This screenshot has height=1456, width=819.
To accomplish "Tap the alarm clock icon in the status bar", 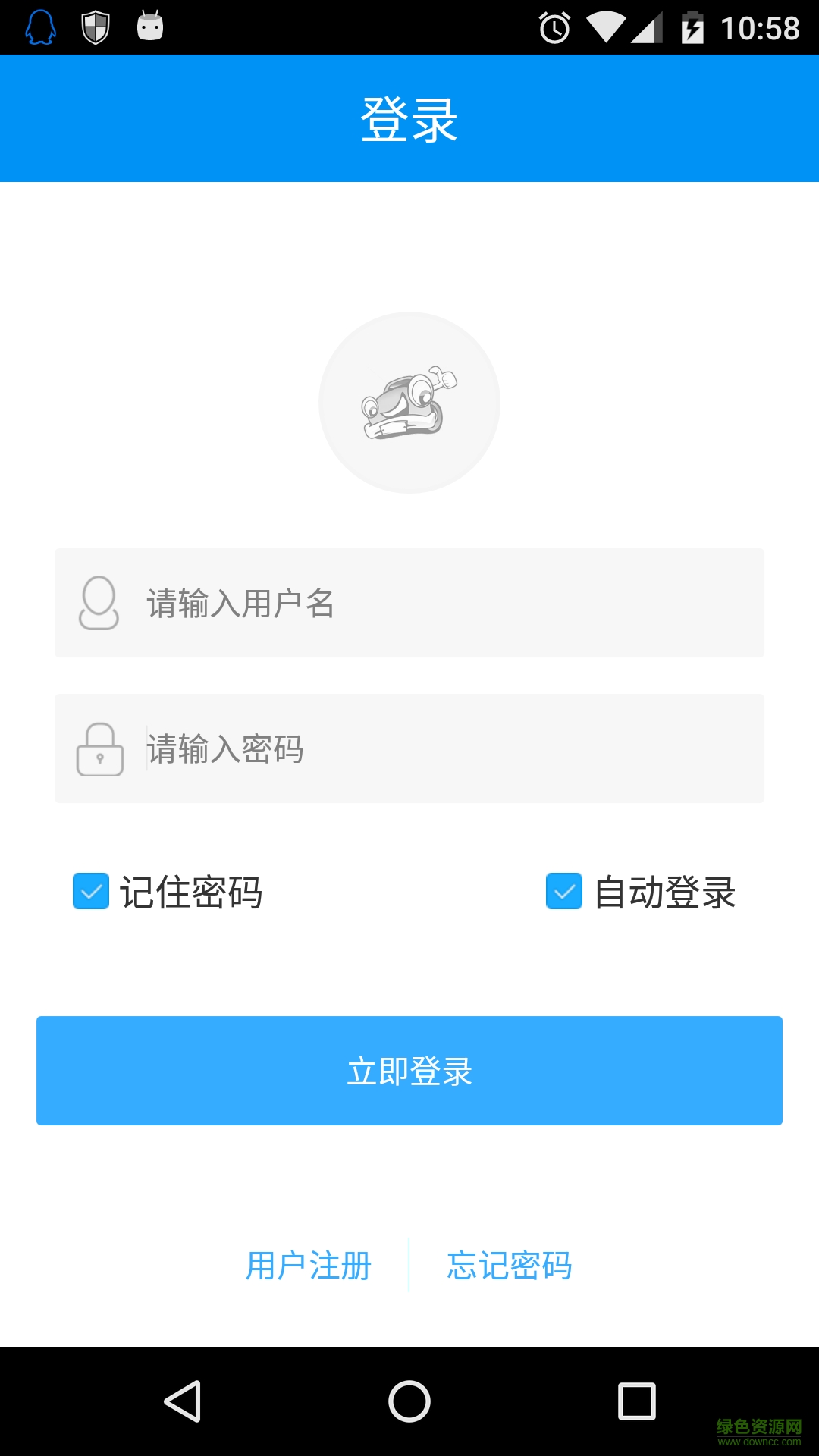I will 553,27.
